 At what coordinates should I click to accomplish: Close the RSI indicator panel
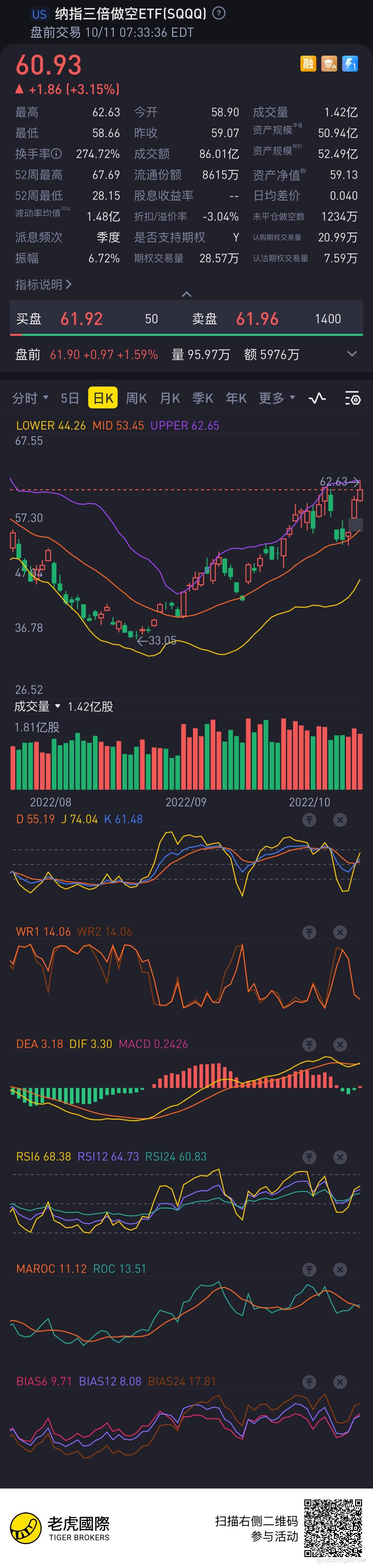(340, 1157)
